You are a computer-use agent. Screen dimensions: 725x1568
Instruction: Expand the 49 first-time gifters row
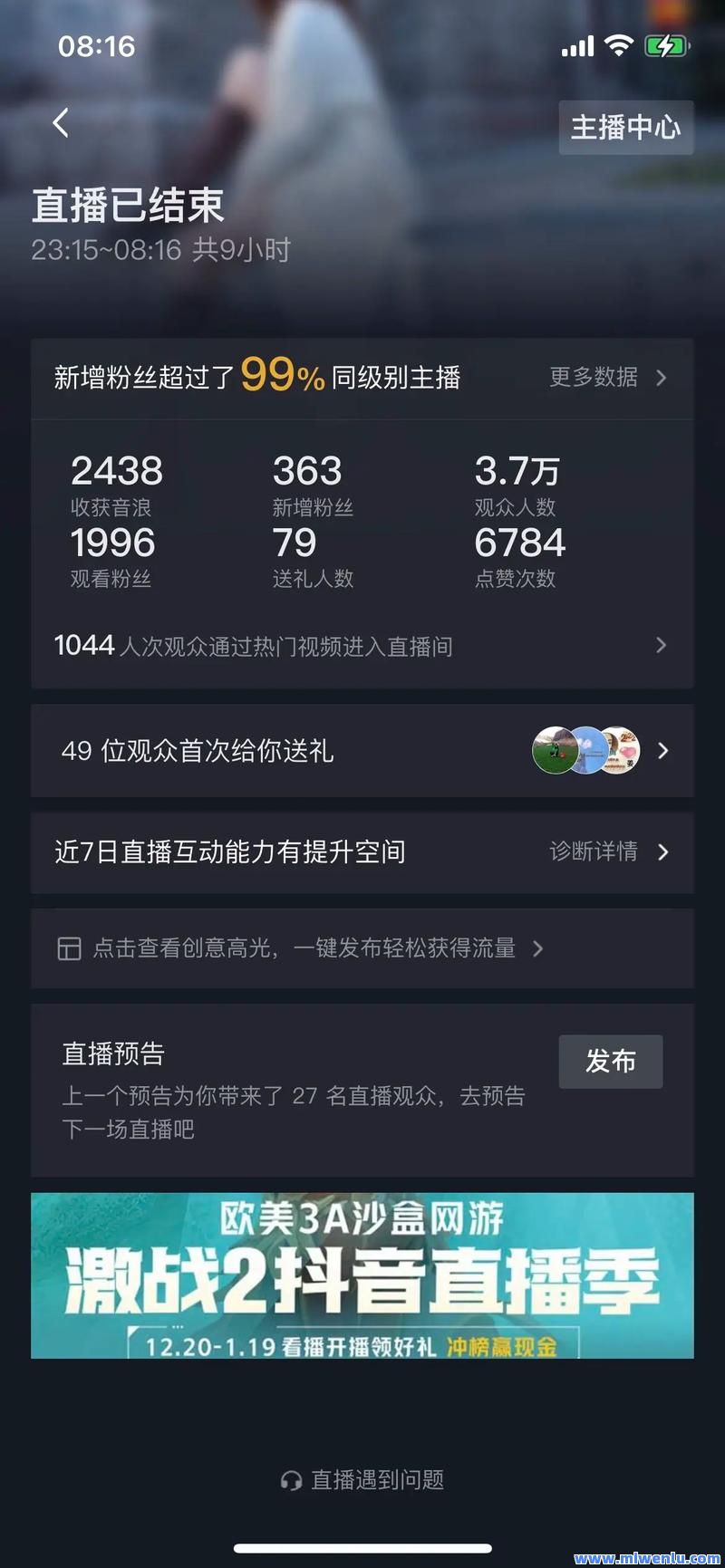[x=664, y=751]
